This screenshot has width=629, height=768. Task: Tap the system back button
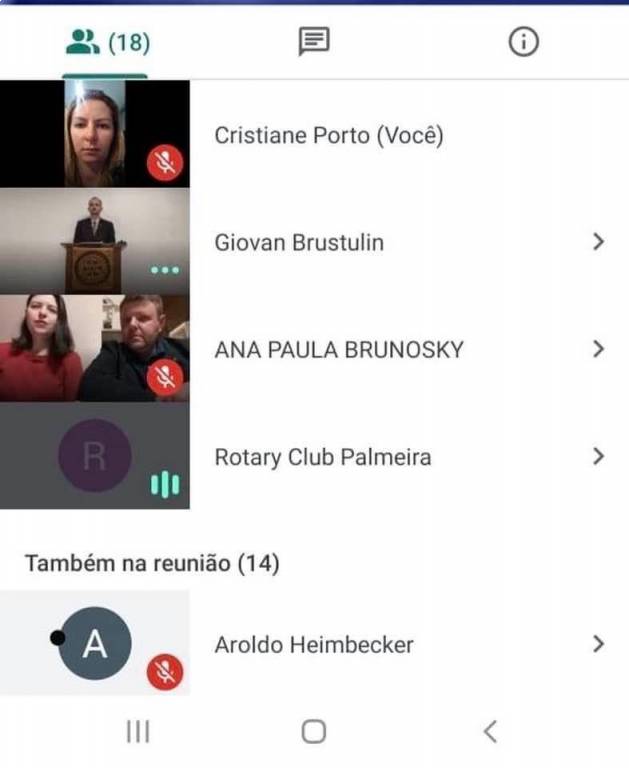(490, 732)
